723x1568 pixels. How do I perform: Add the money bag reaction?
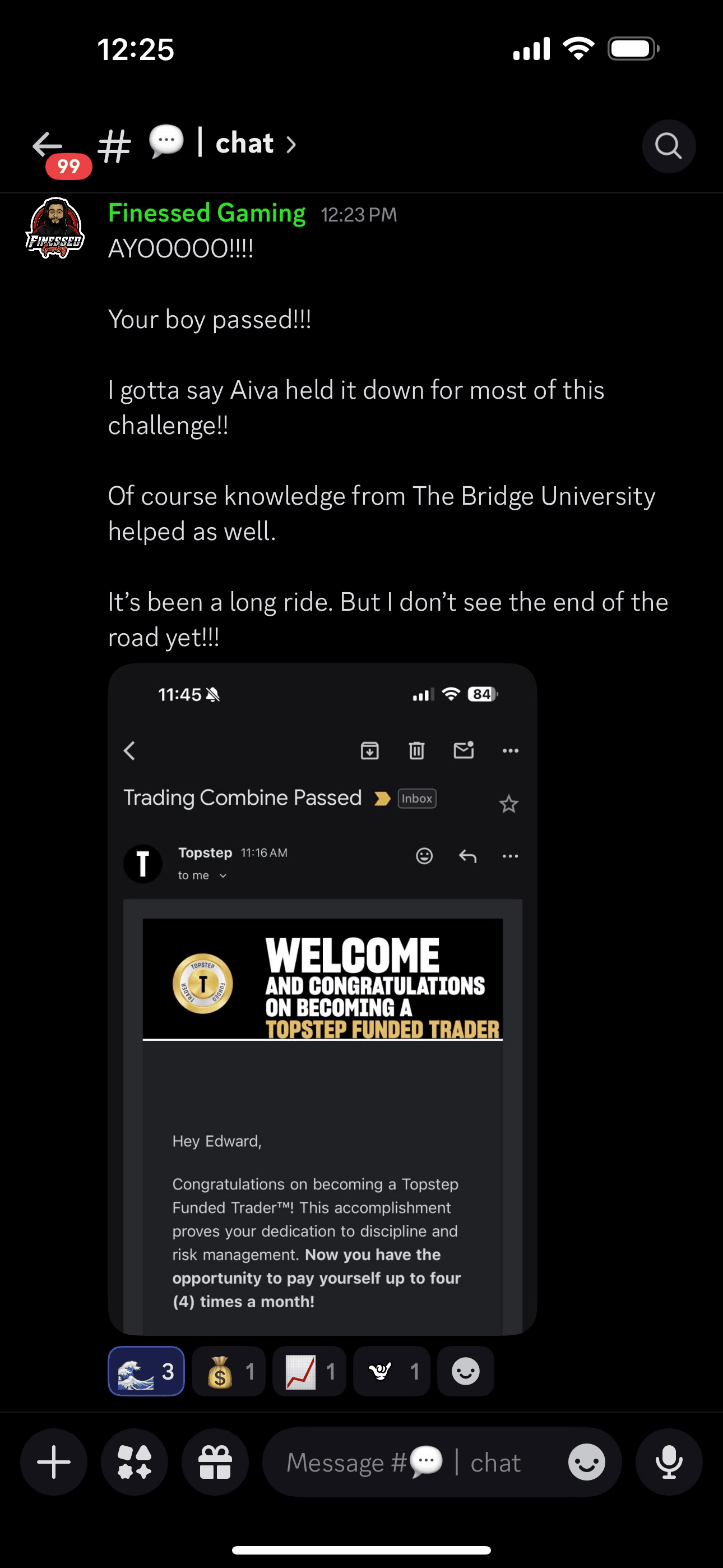pyautogui.click(x=229, y=1371)
